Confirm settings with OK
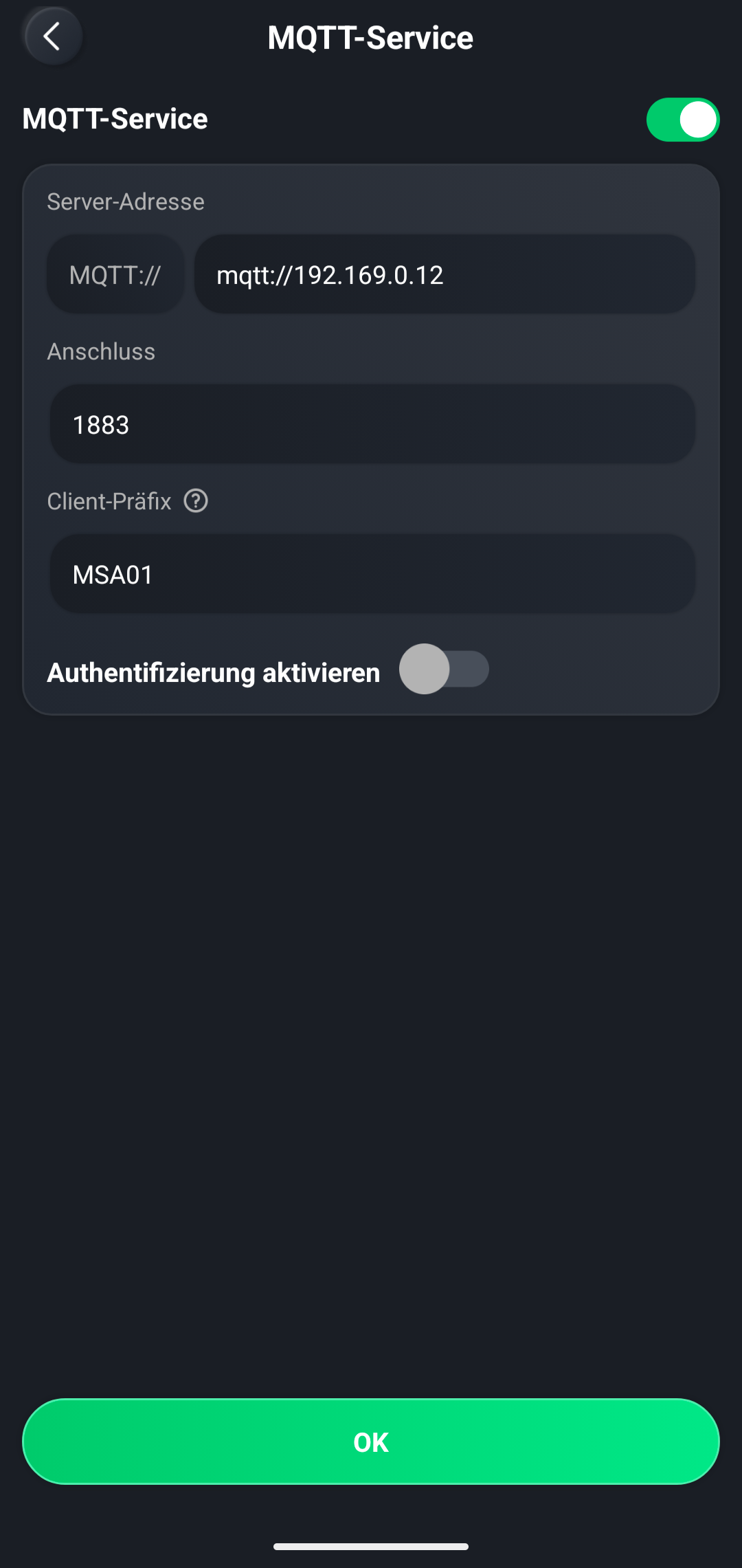 tap(371, 1442)
